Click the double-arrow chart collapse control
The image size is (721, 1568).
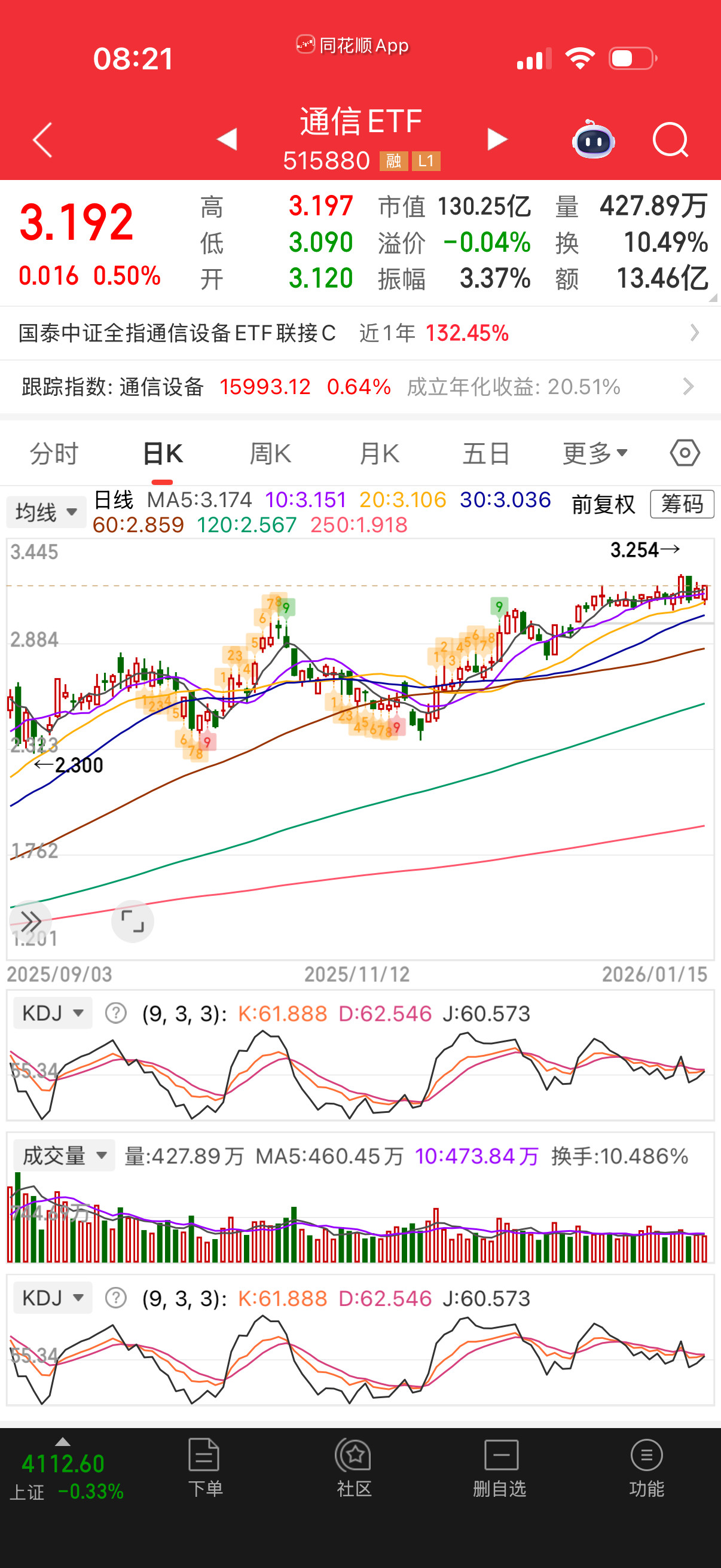[x=29, y=921]
